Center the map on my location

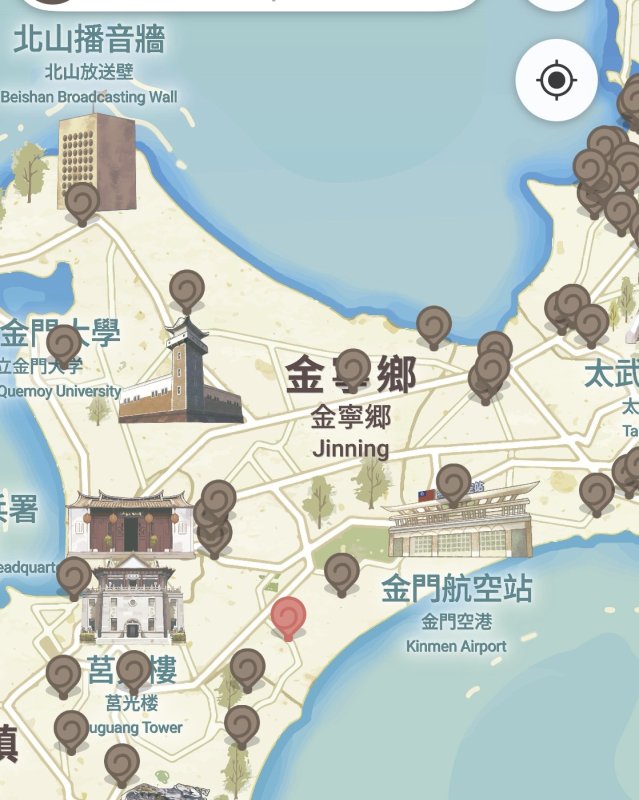click(x=557, y=80)
